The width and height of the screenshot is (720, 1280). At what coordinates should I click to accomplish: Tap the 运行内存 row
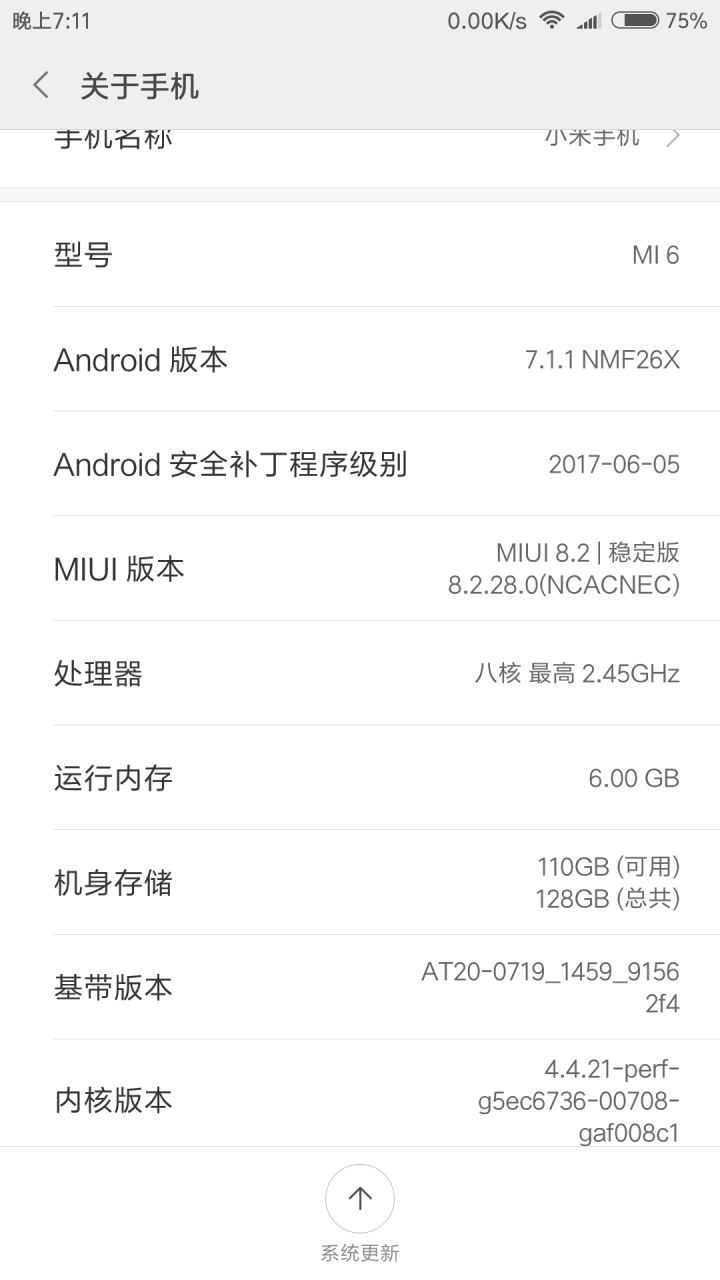coord(360,777)
